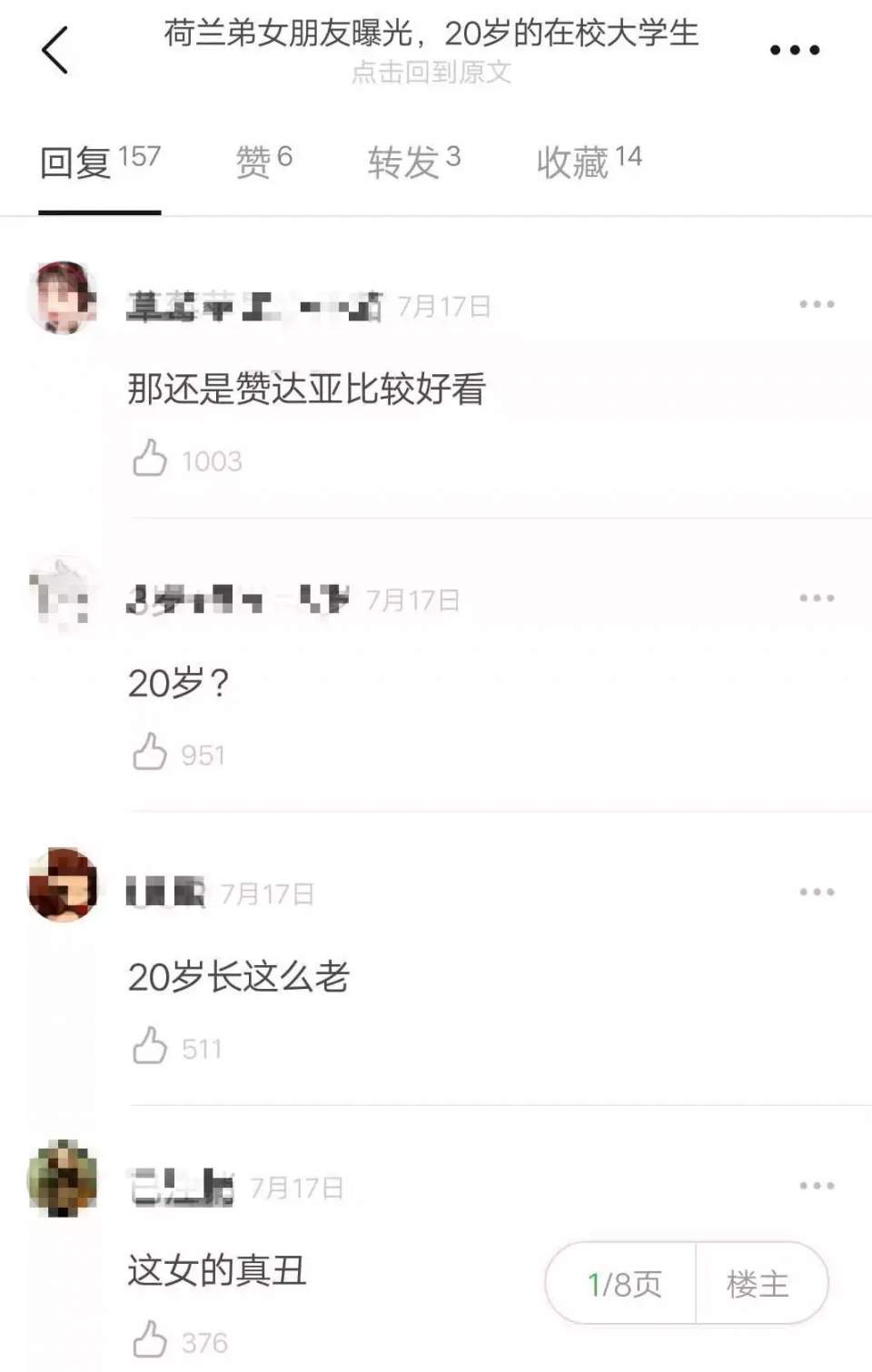872x1372 pixels.
Task: Like the comment 那还是赞达亚比较好看
Action: click(x=150, y=459)
